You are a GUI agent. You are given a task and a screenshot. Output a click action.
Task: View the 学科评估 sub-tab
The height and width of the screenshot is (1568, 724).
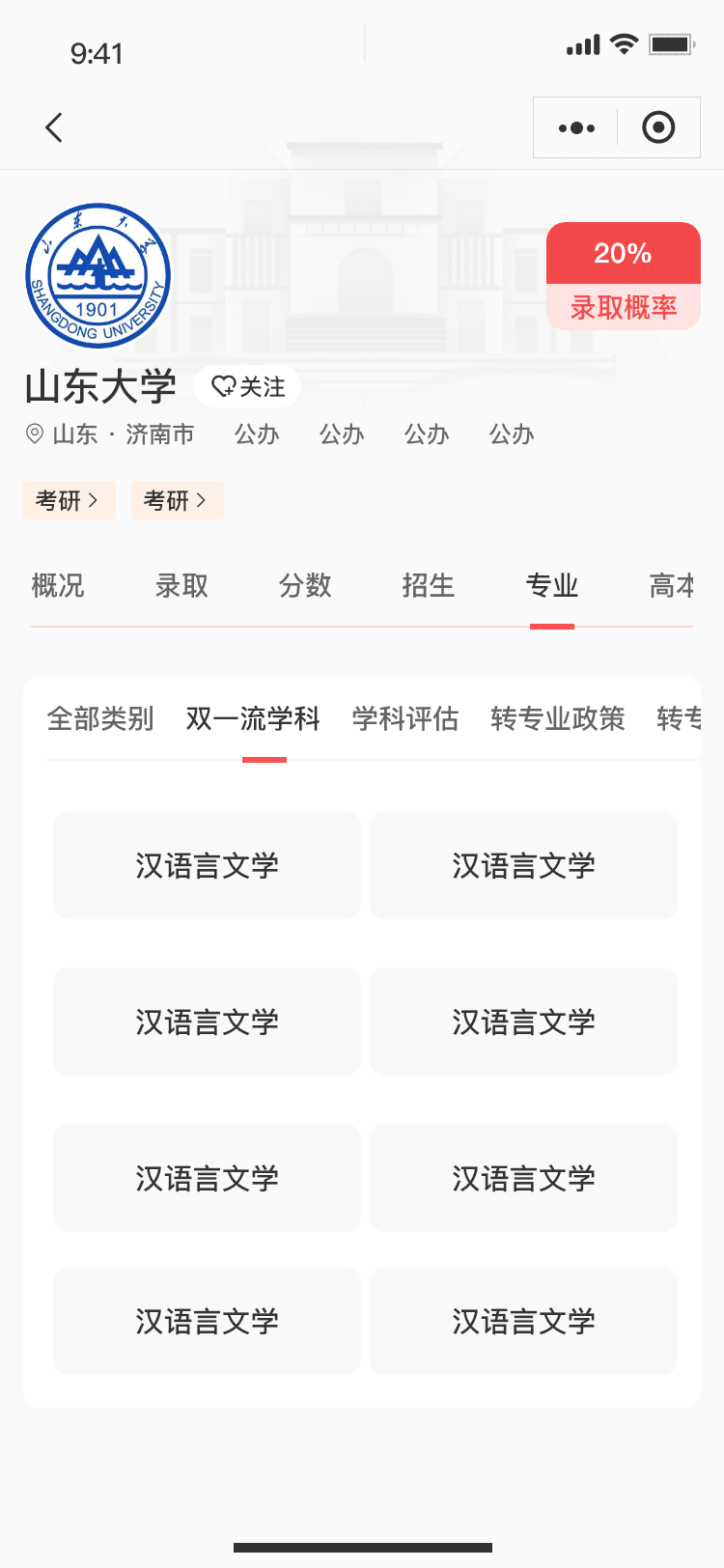pos(405,718)
